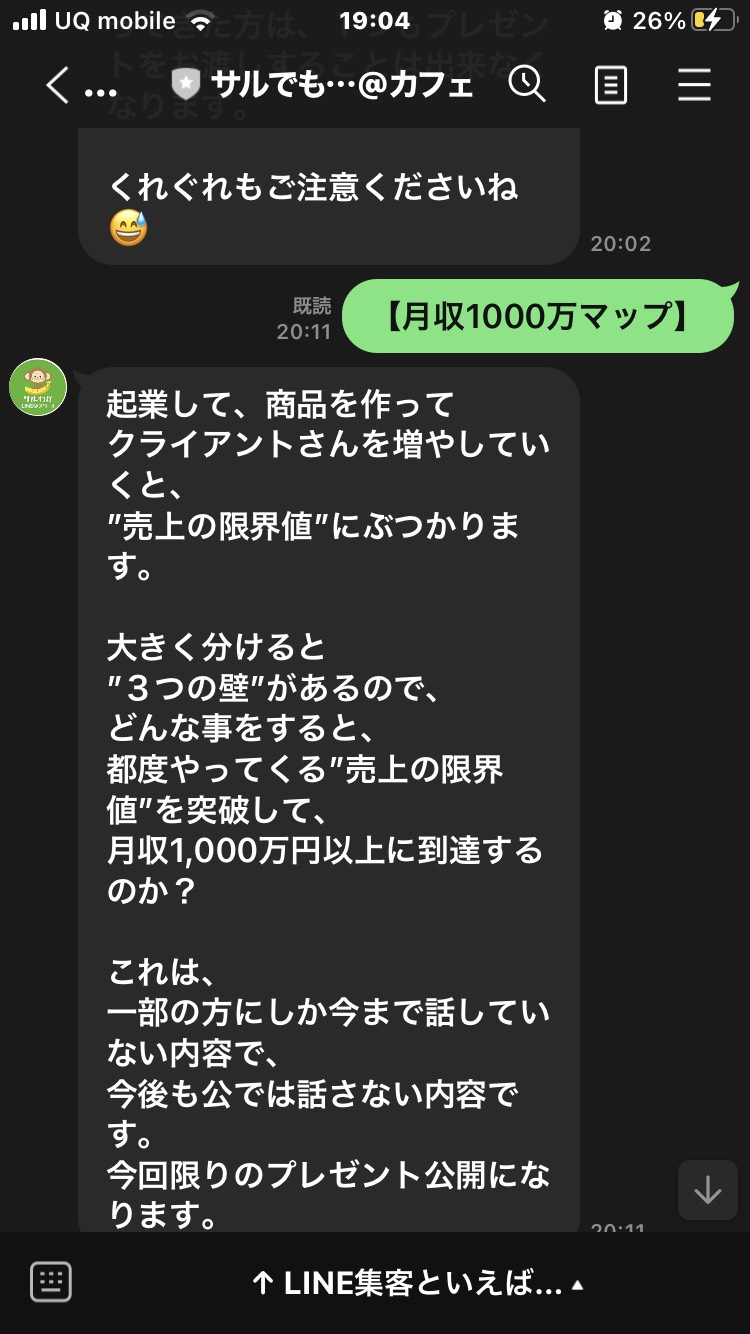750x1334 pixels.
Task: Jump to latest message with down arrow
Action: click(708, 1190)
